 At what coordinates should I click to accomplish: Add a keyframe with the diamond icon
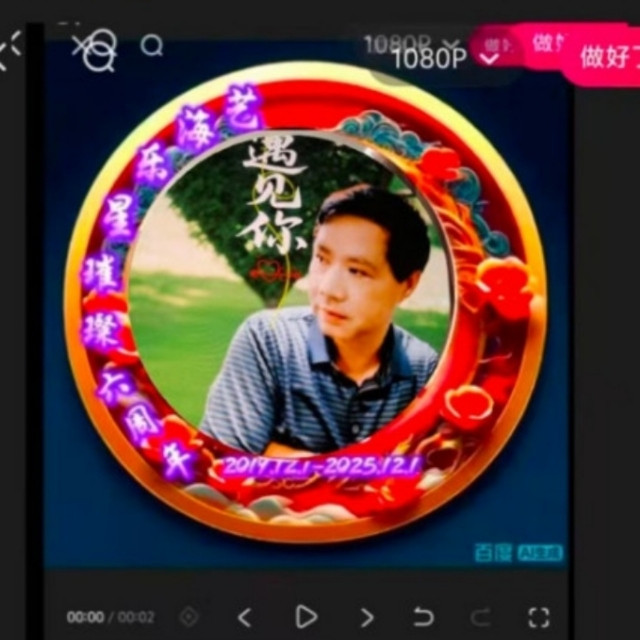click(189, 617)
